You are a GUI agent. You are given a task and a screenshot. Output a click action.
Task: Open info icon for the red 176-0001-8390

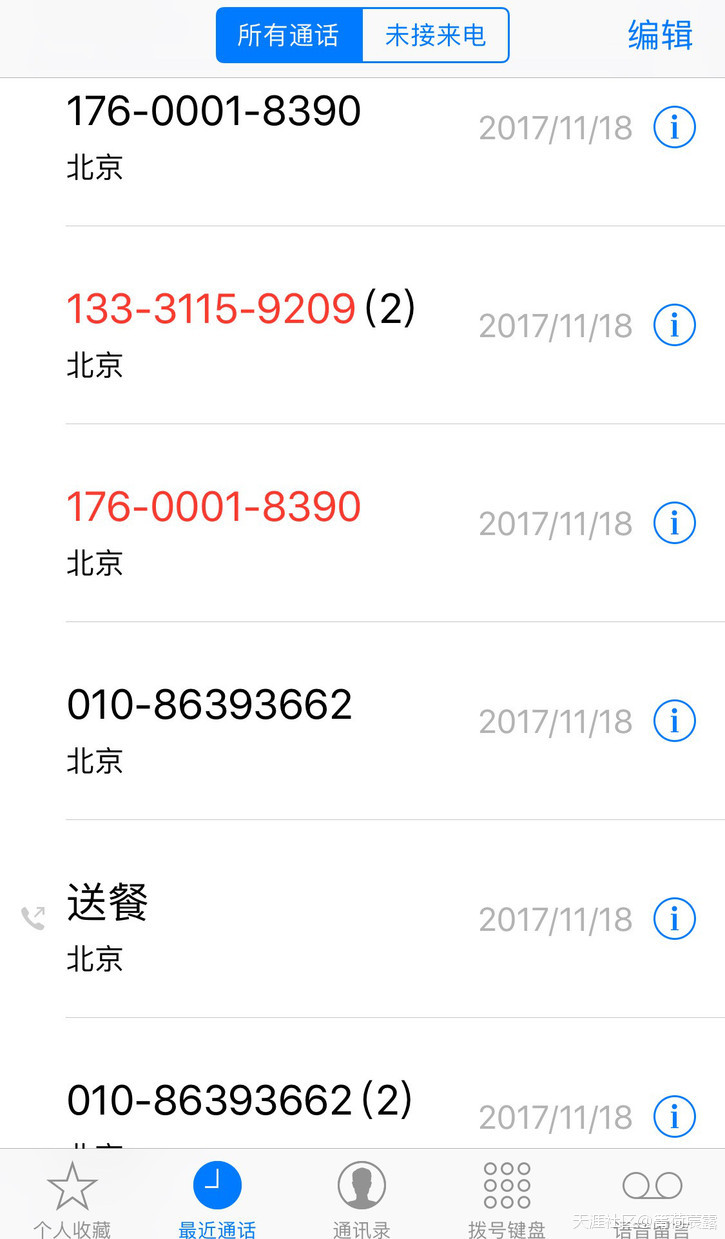(674, 523)
